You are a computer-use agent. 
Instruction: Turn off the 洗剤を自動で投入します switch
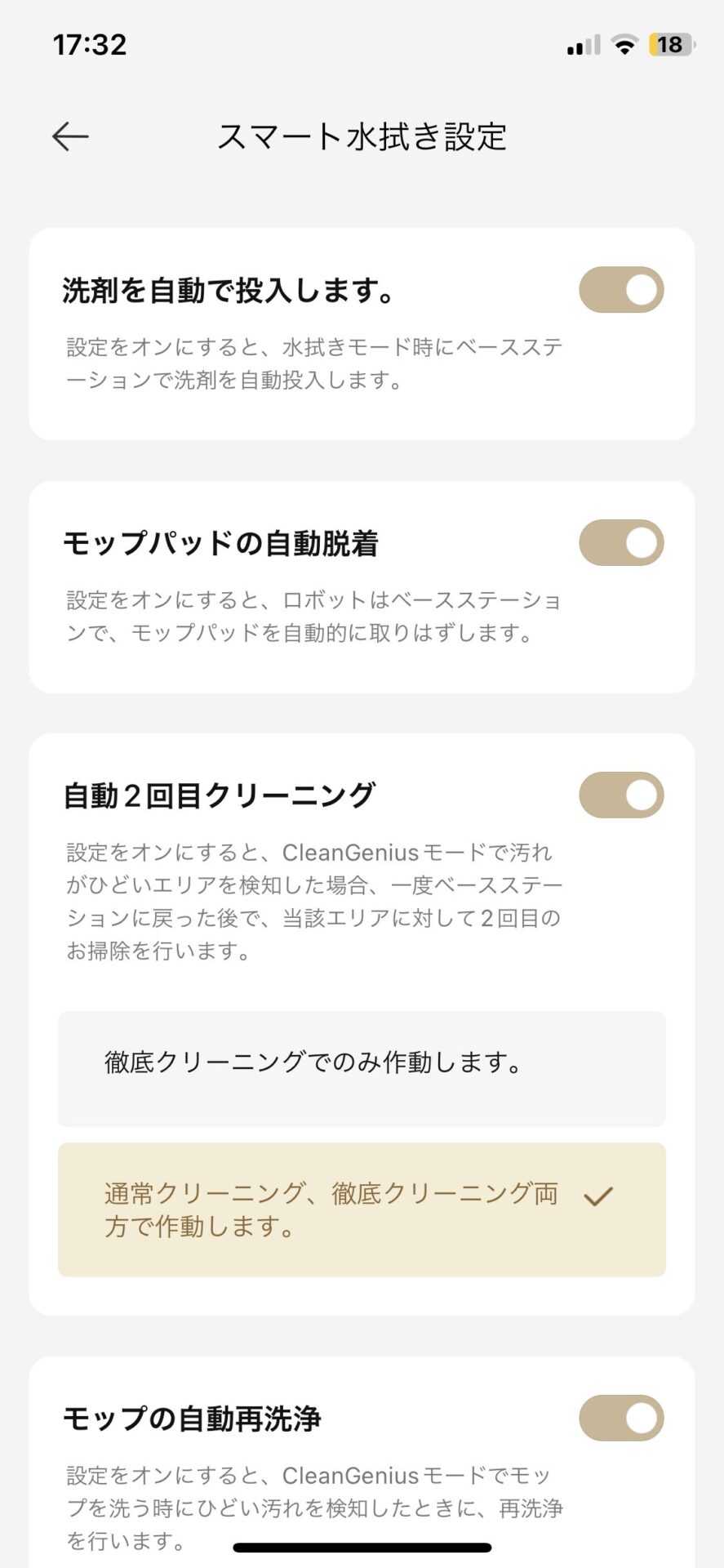tap(621, 290)
